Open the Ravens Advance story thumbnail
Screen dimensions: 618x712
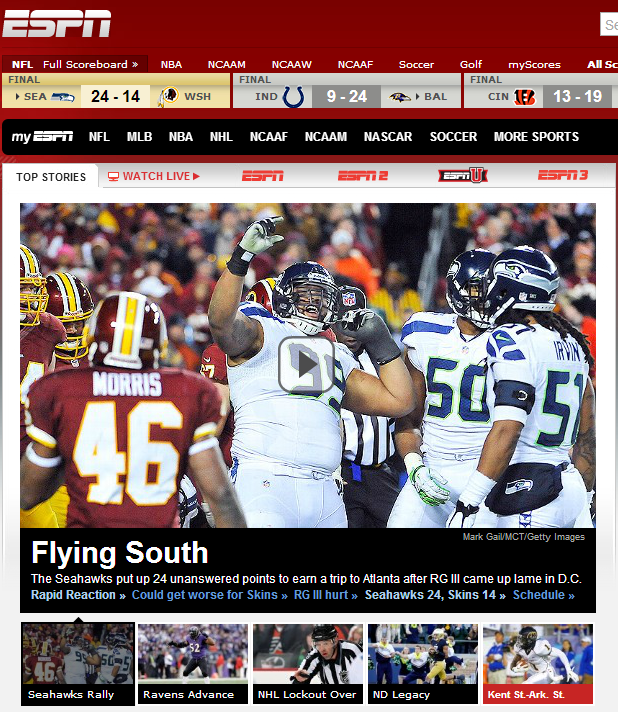click(x=192, y=664)
